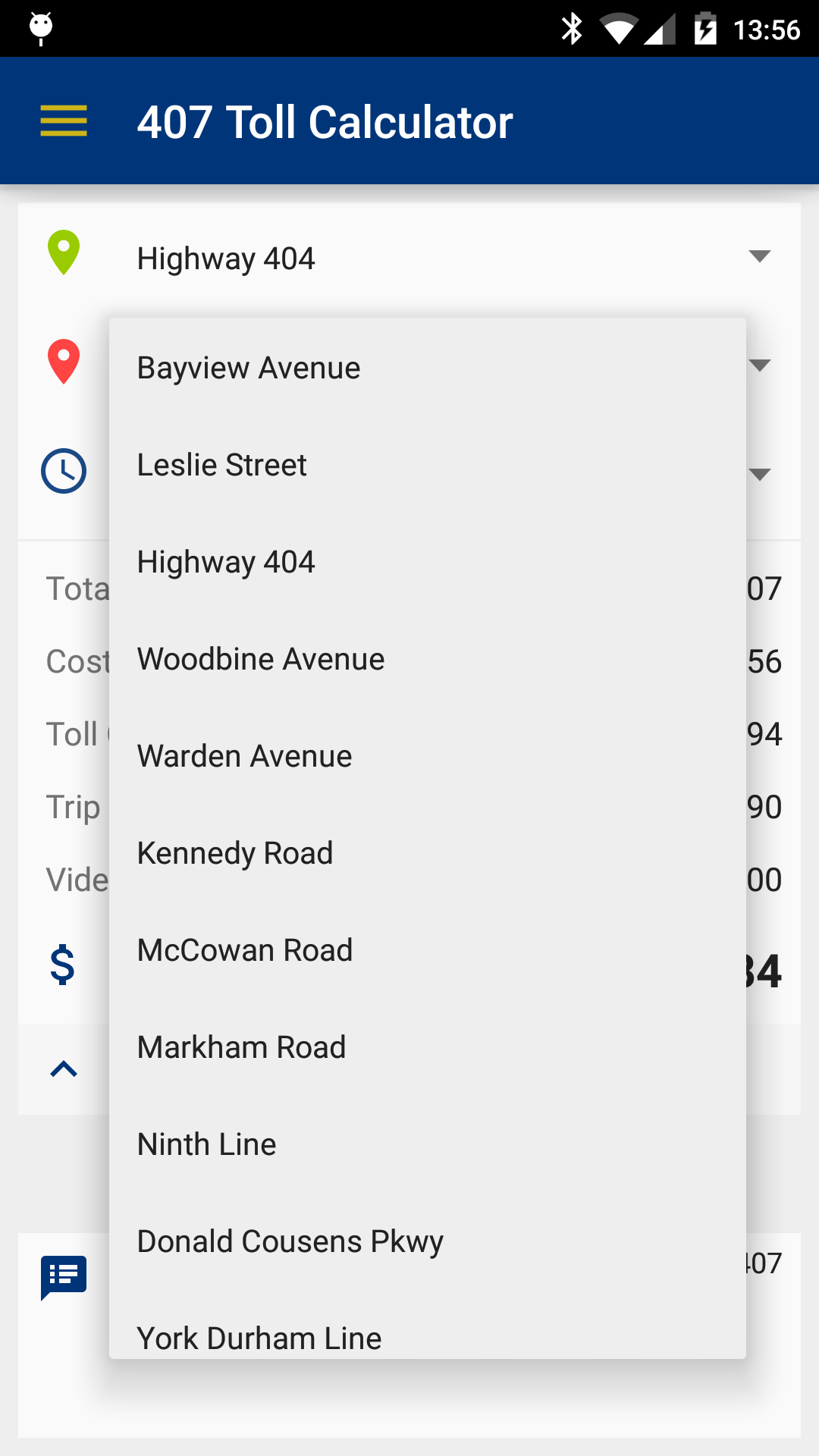Screen dimensions: 819x1456
Task: Collapse the cost summary with up chevron
Action: (x=64, y=1069)
